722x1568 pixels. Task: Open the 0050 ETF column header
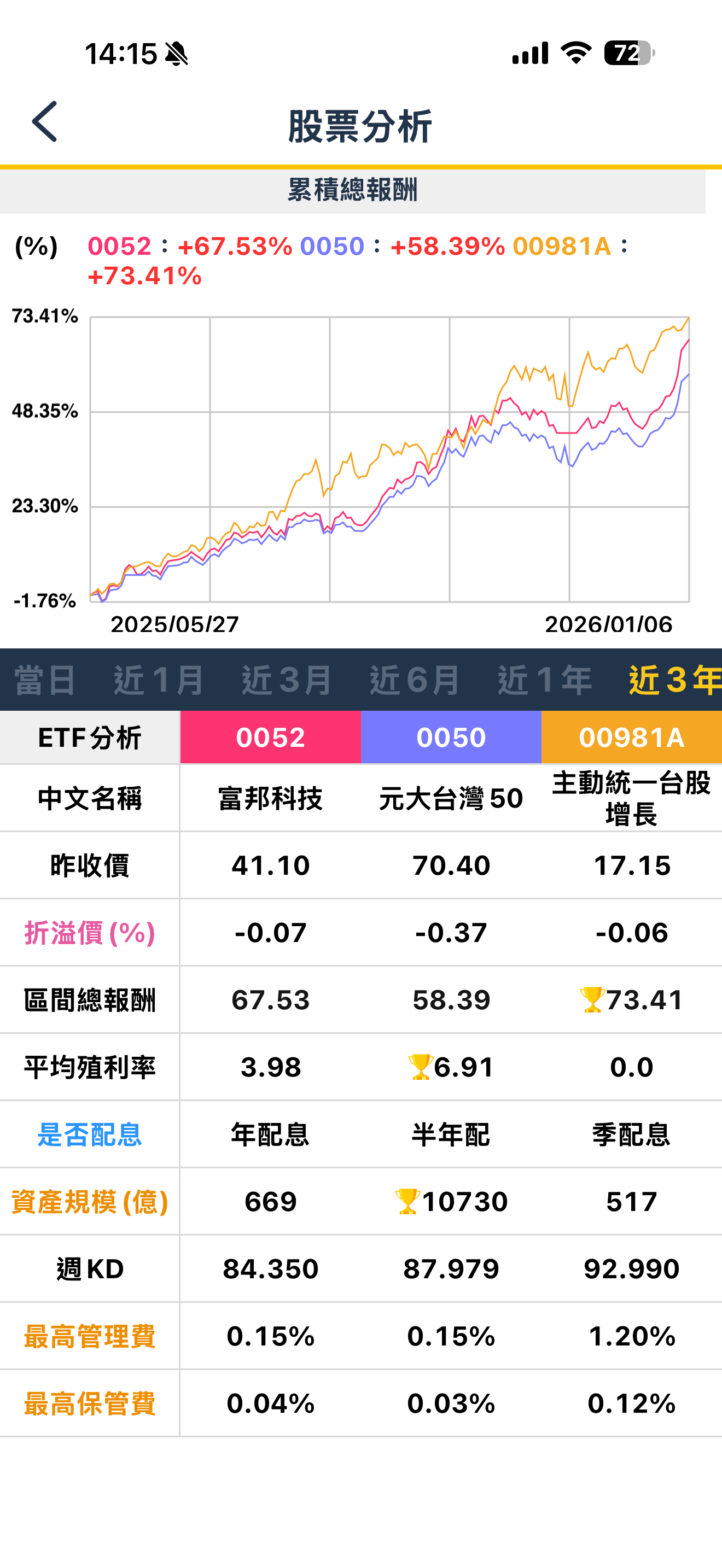click(x=451, y=738)
